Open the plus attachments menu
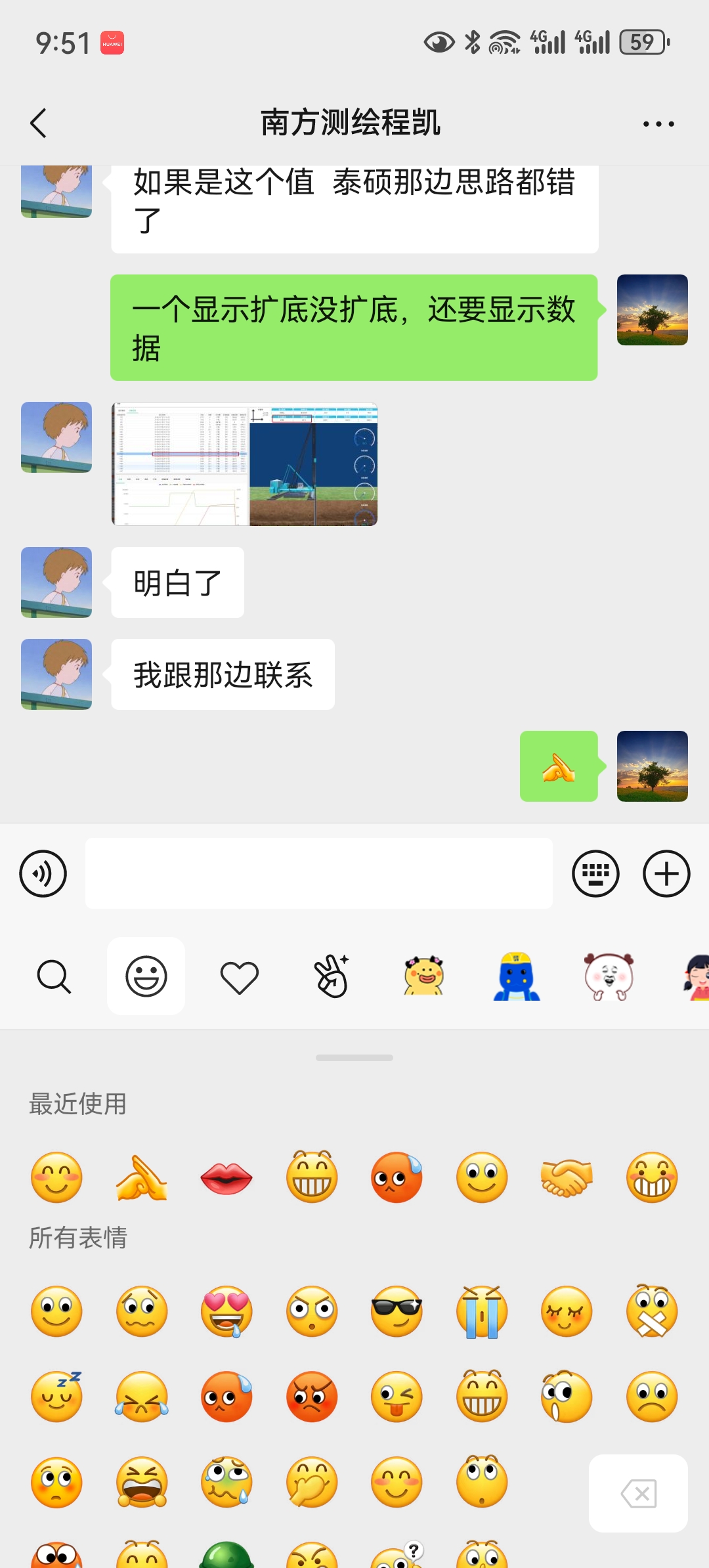The width and height of the screenshot is (709, 1568). (666, 874)
